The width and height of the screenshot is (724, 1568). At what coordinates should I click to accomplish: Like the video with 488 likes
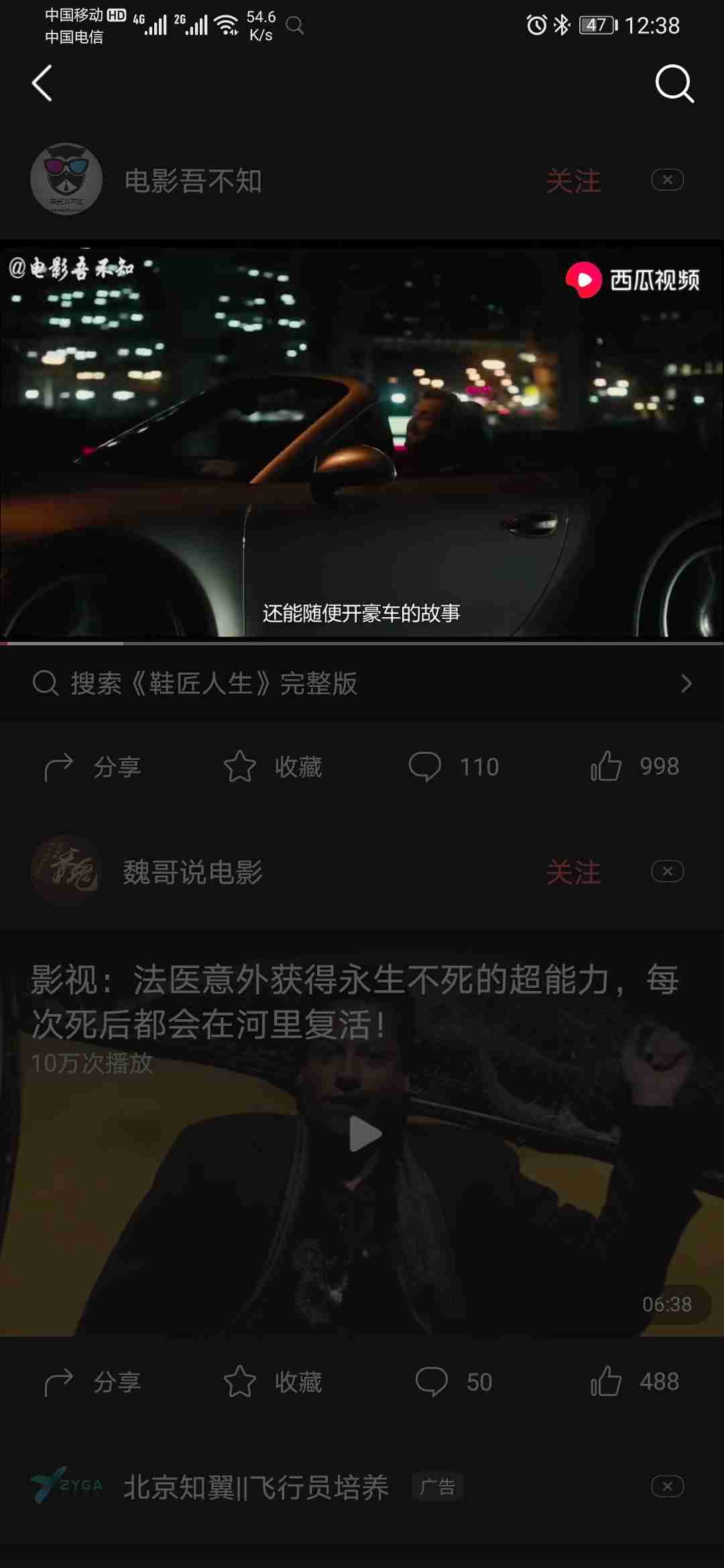pos(634,1382)
